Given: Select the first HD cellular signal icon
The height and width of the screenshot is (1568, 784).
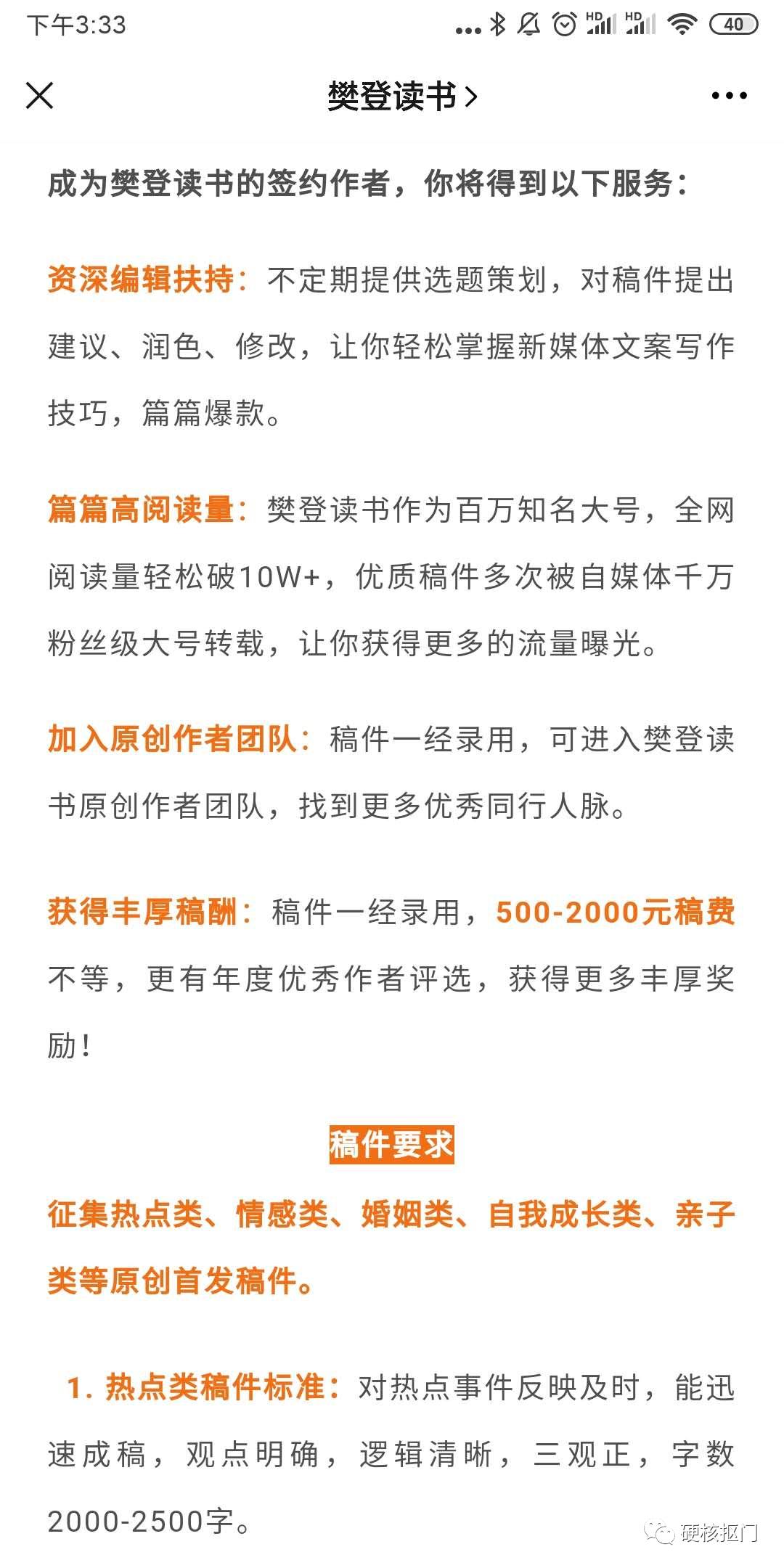Looking at the screenshot, I should [603, 24].
